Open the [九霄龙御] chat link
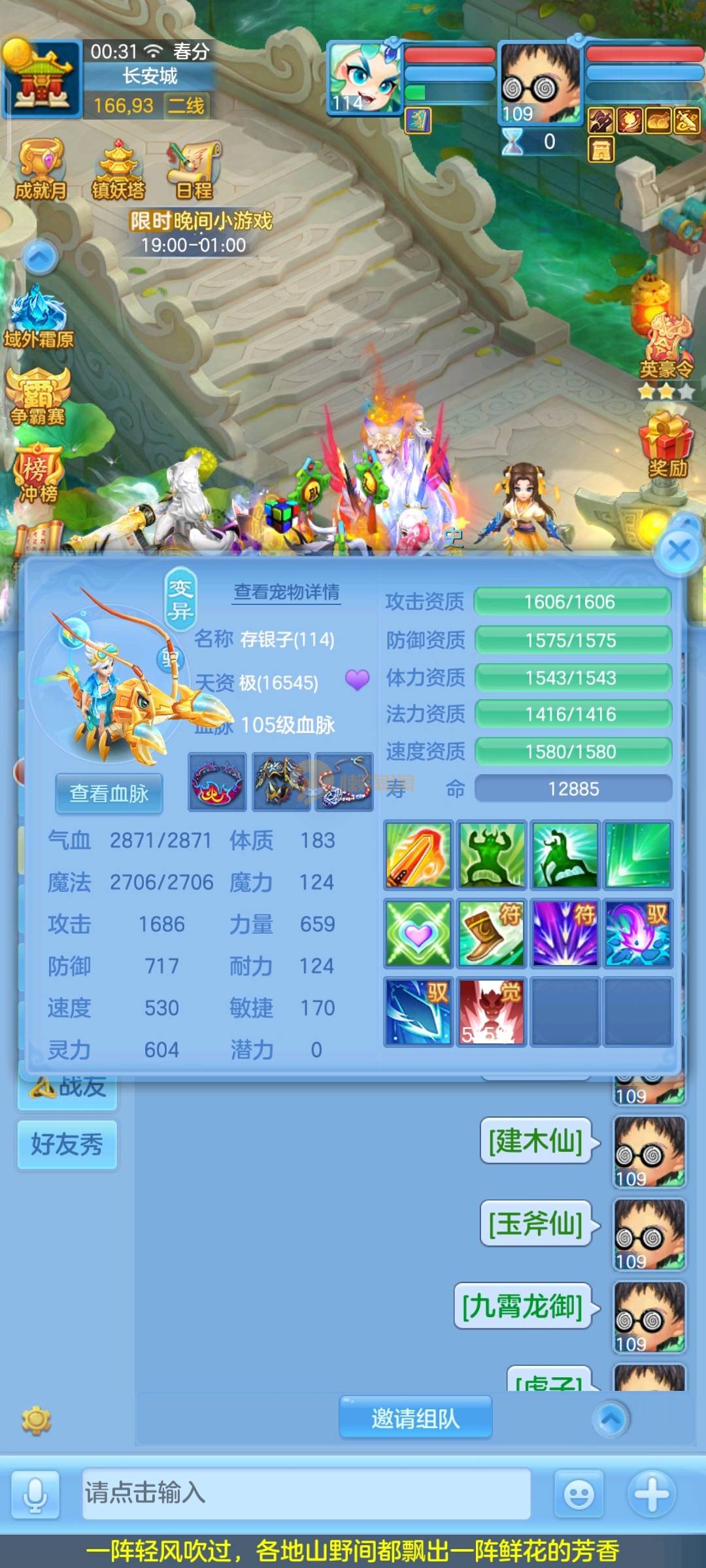This screenshot has width=706, height=1568. point(522,1306)
